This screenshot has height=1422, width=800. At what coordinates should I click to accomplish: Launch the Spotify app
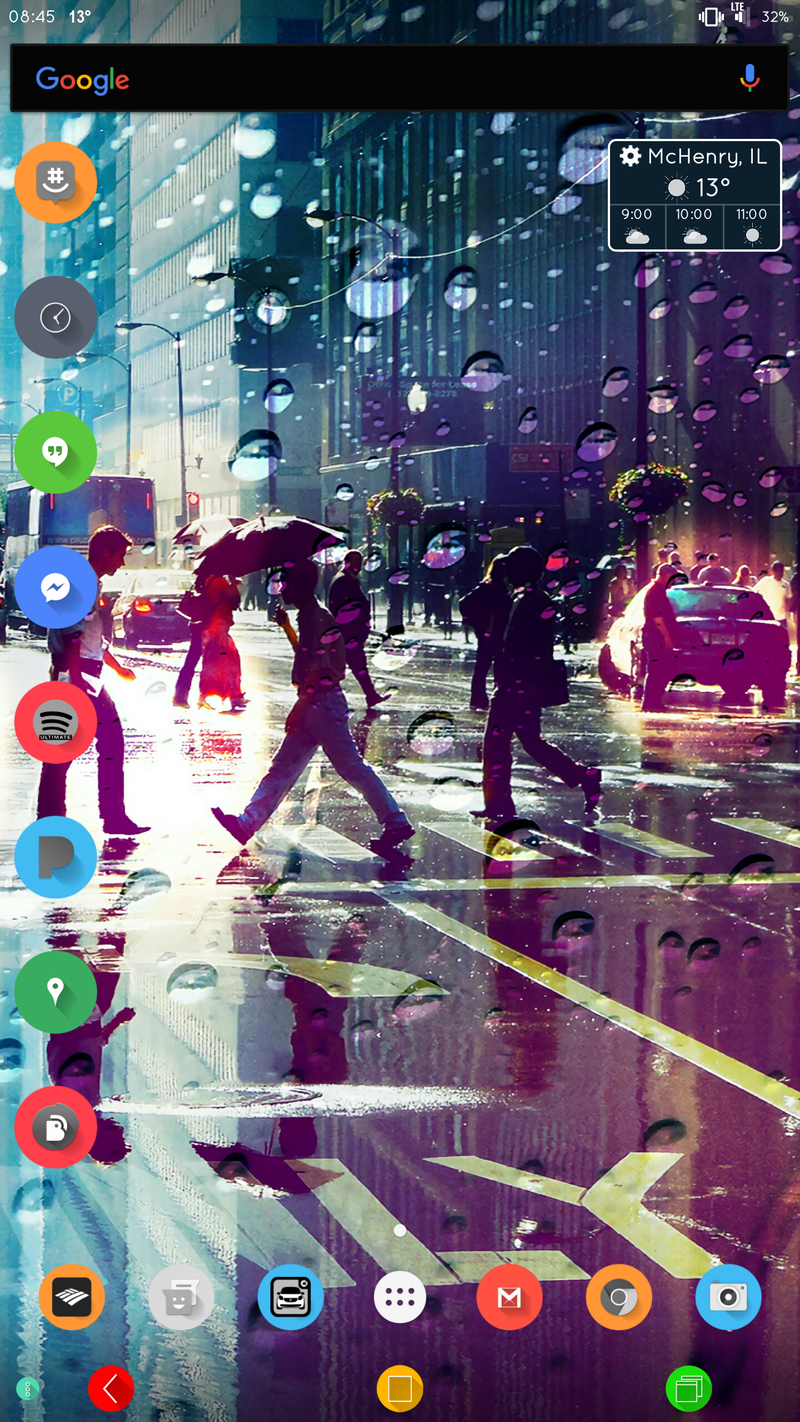tap(56, 723)
